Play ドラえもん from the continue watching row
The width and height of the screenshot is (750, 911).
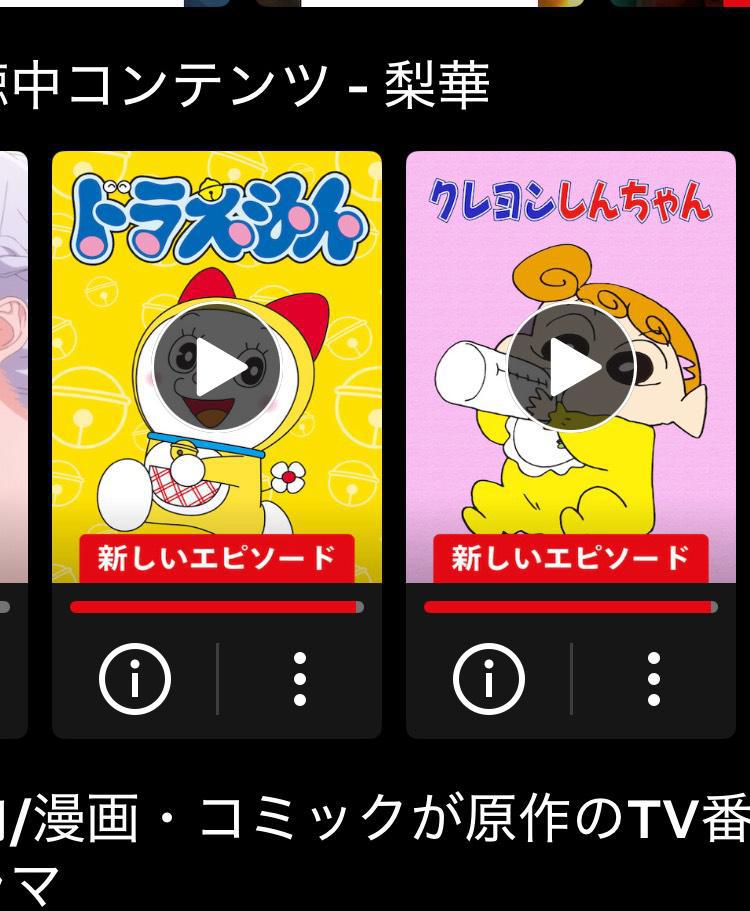[217, 368]
